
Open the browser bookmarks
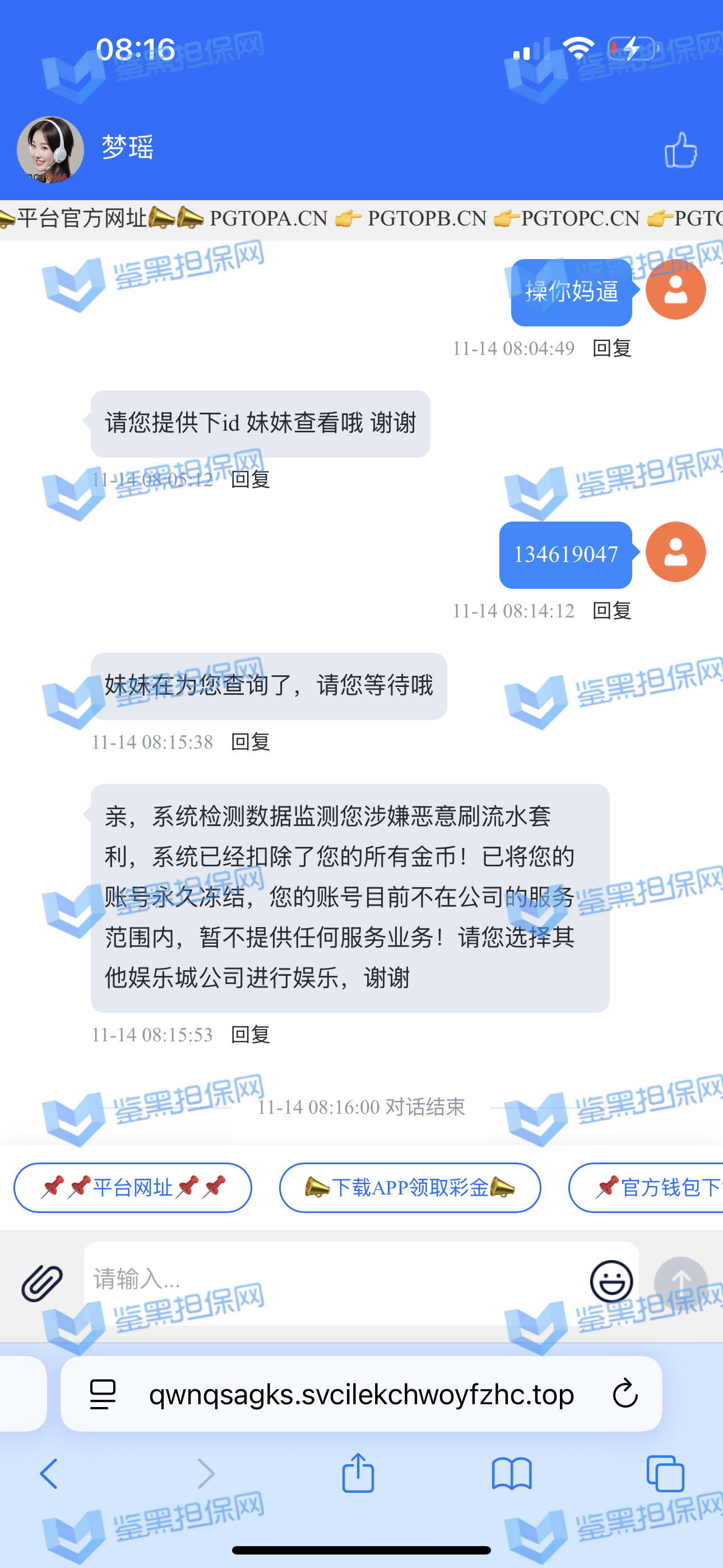[512, 1474]
